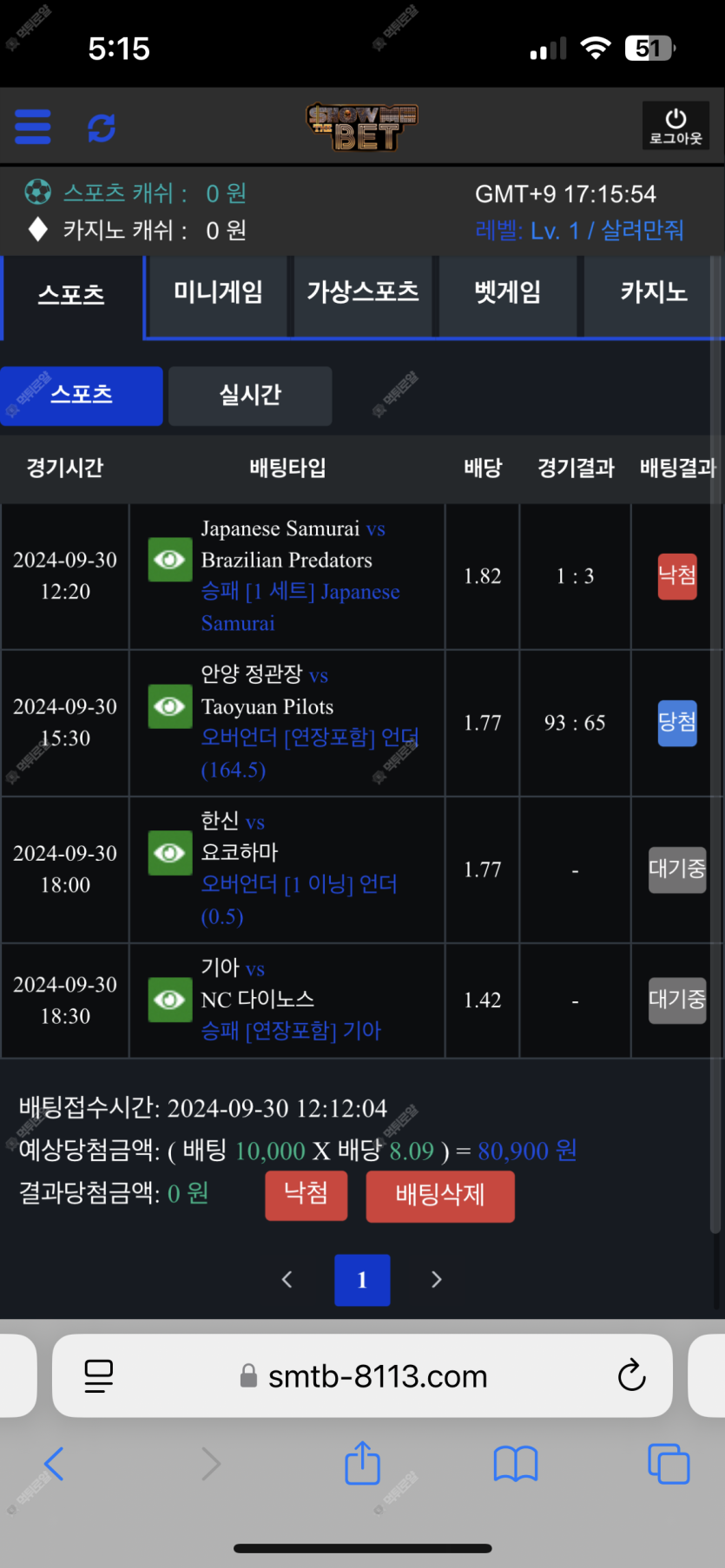Tap the eye icon for 한신 vs 요코하마
This screenshot has width=725, height=1568.
pos(169,853)
